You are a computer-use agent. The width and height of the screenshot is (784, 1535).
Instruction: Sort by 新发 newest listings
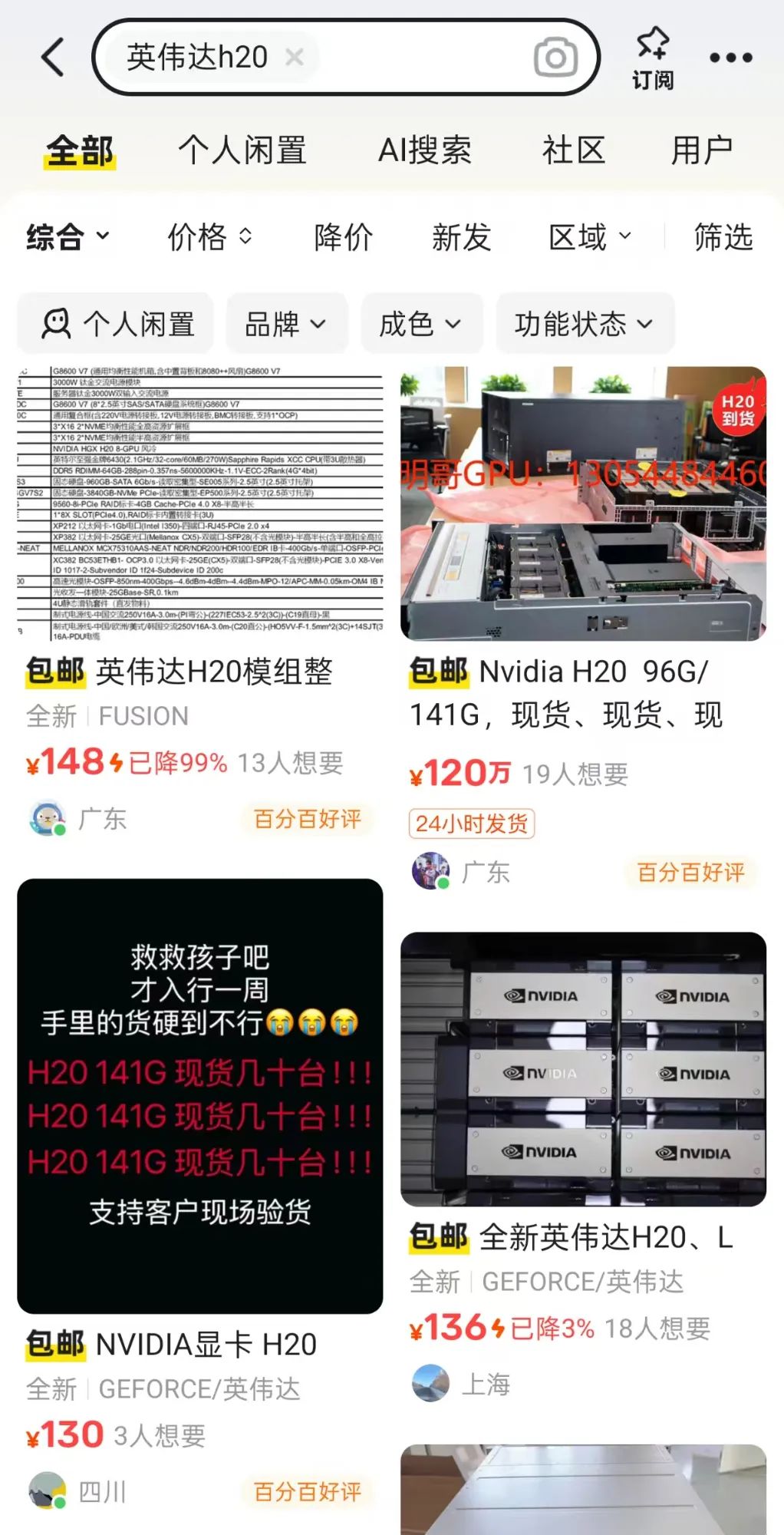pos(461,237)
